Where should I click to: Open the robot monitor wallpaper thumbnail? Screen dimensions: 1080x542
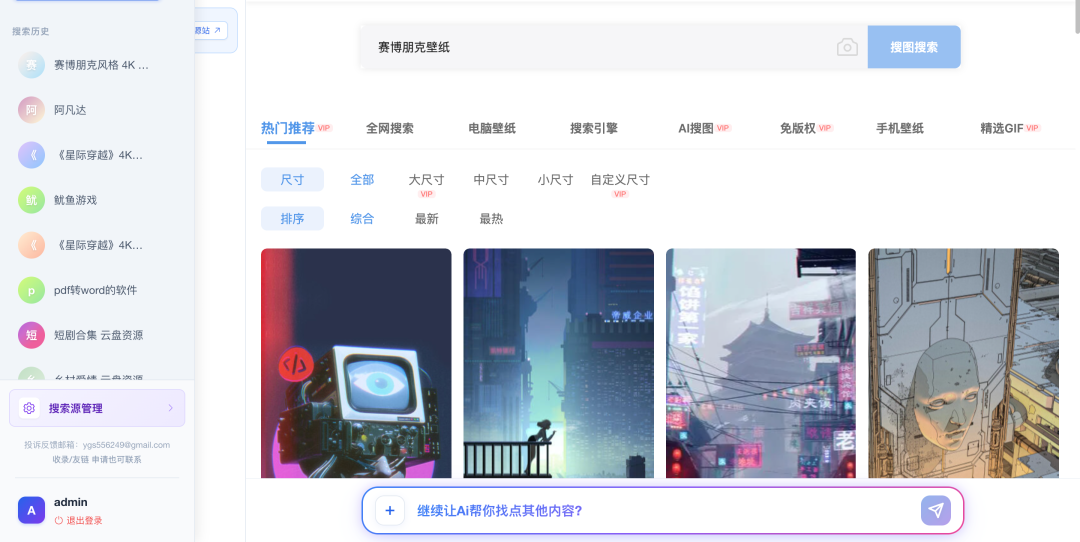click(x=356, y=362)
